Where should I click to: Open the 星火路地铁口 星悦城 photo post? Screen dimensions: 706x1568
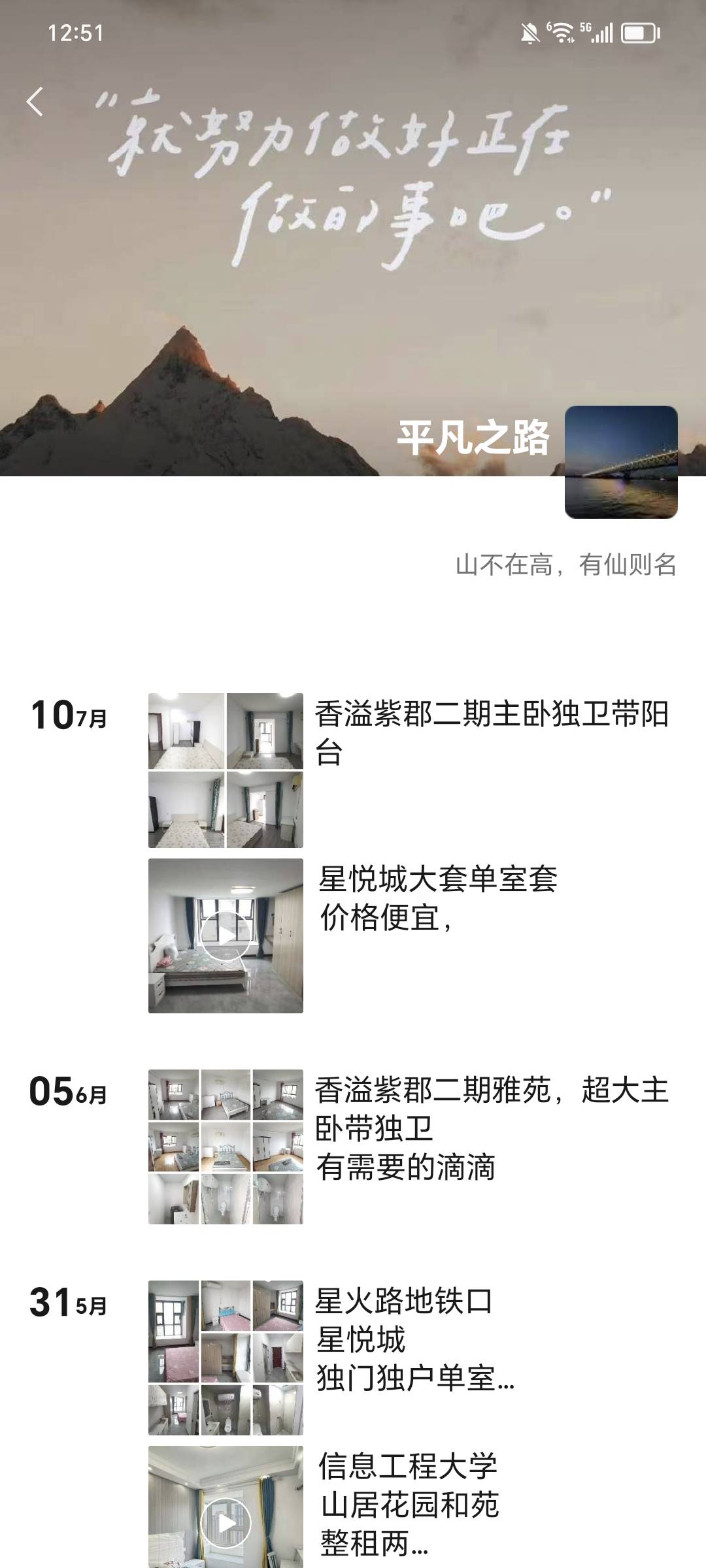[x=226, y=1358]
